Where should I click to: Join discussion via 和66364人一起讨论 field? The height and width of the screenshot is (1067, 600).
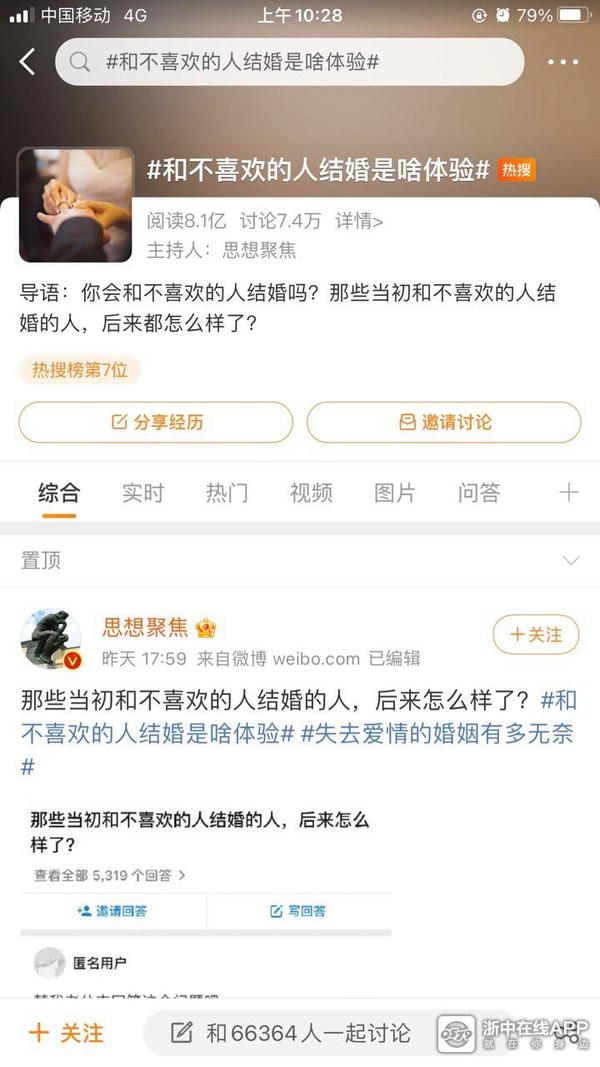(x=290, y=1032)
